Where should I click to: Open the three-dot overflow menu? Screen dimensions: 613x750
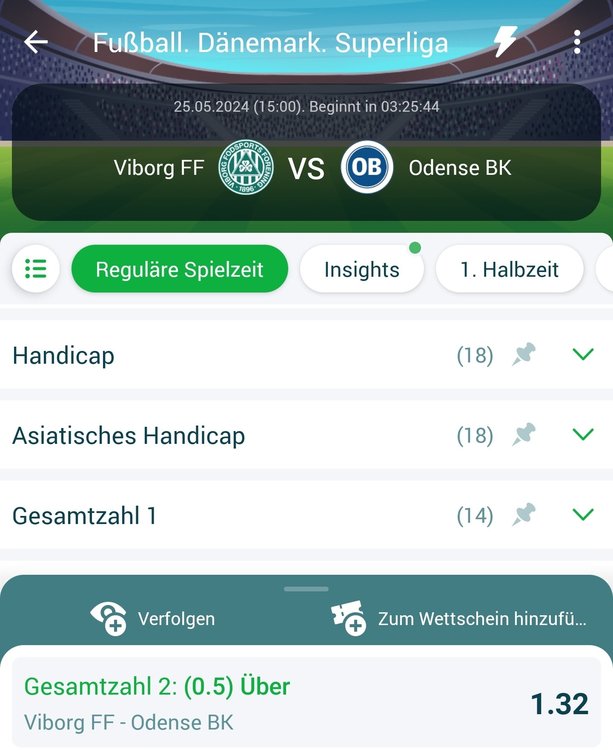click(577, 42)
